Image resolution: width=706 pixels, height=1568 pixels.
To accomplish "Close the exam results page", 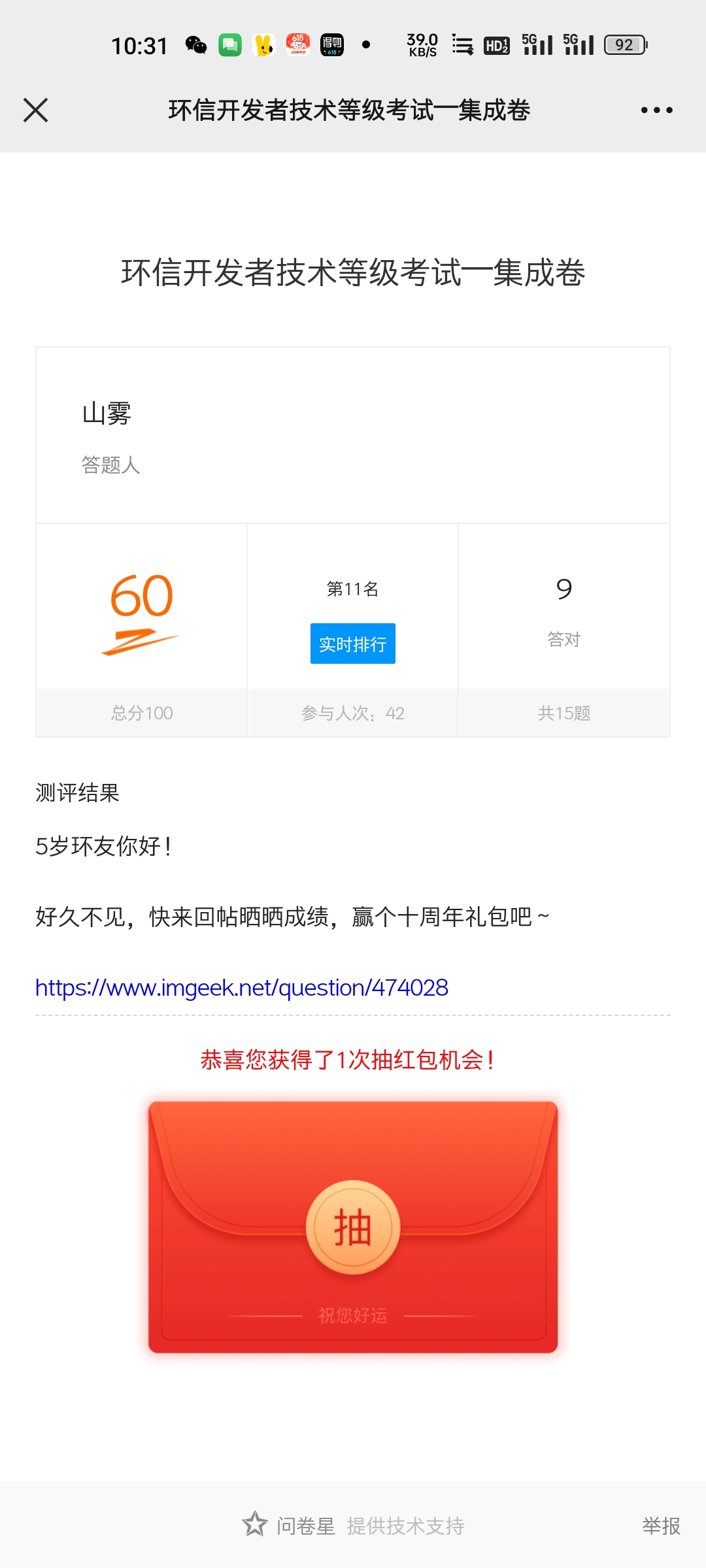I will [36, 110].
